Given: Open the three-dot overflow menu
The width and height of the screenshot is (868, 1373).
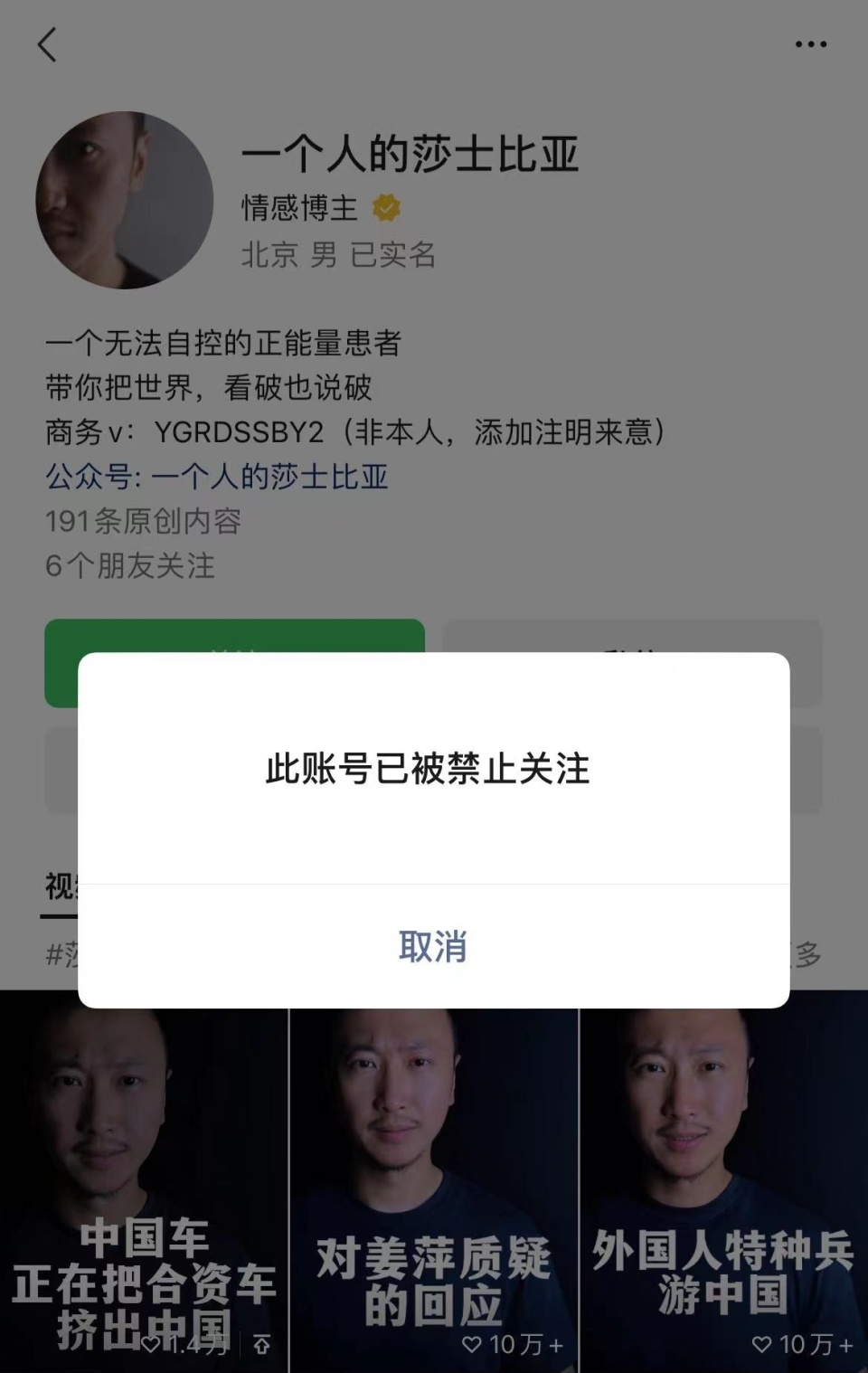Looking at the screenshot, I should click(x=810, y=44).
